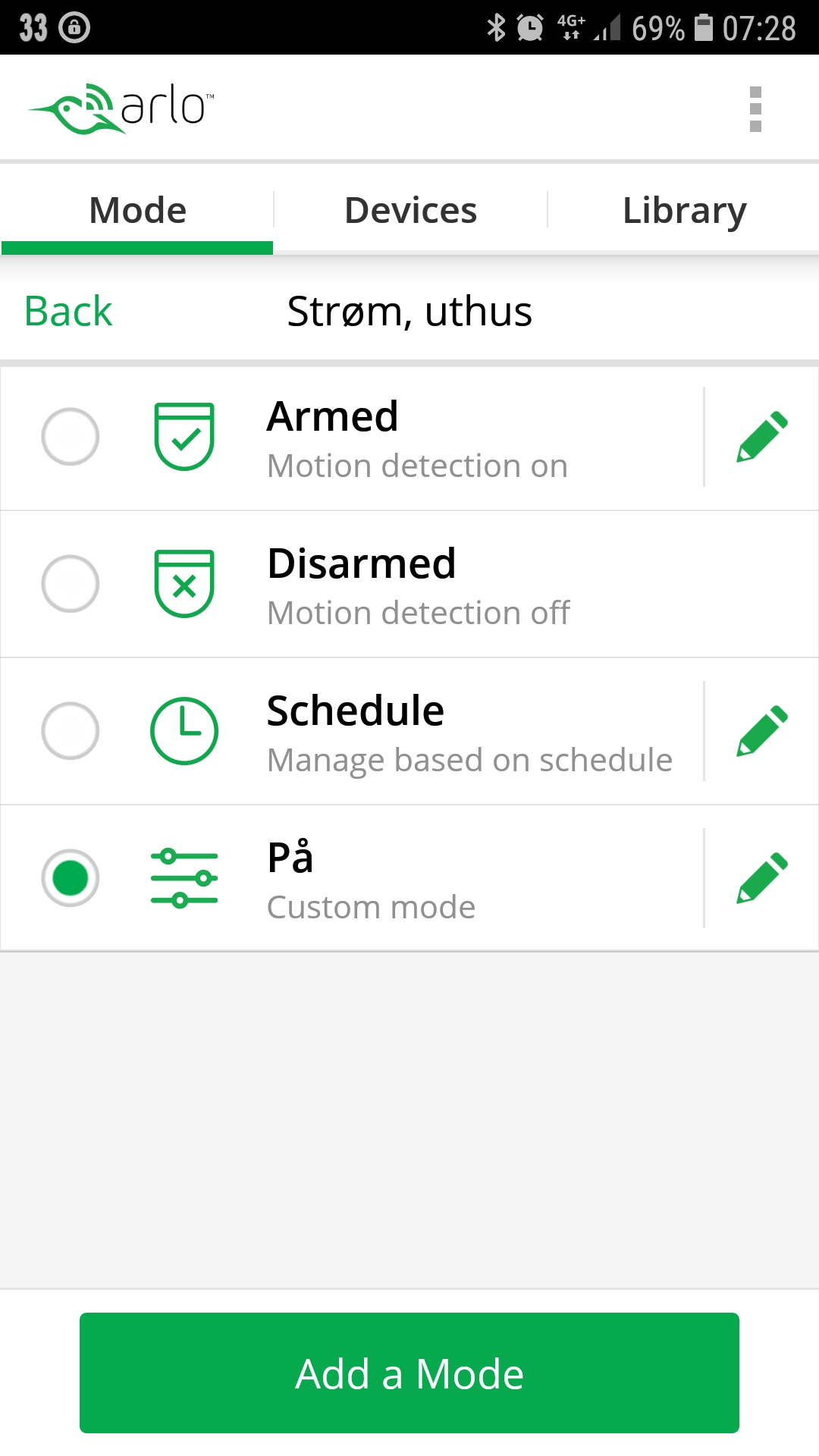
Task: Click the Disarmed shield icon
Action: coord(184,583)
